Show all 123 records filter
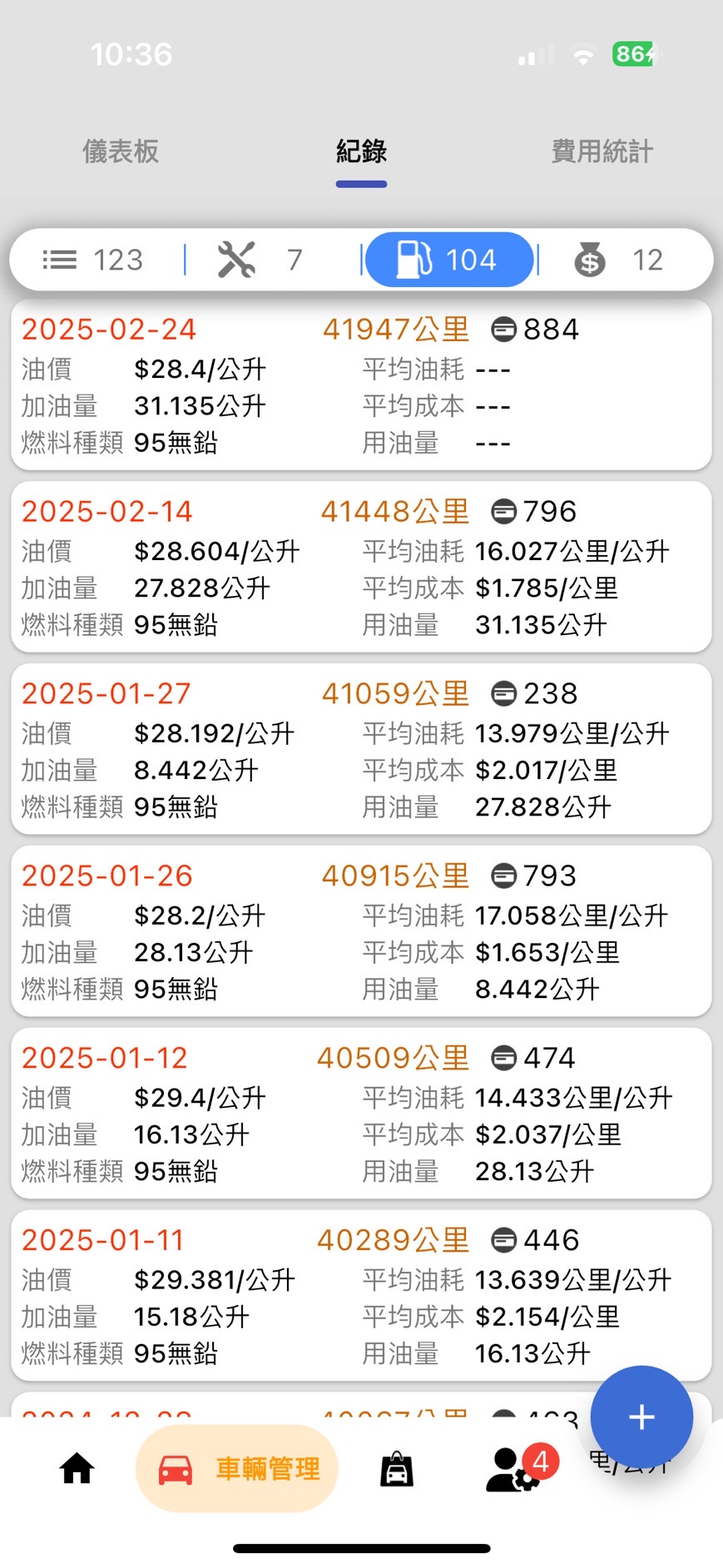723x1568 pixels. click(94, 260)
